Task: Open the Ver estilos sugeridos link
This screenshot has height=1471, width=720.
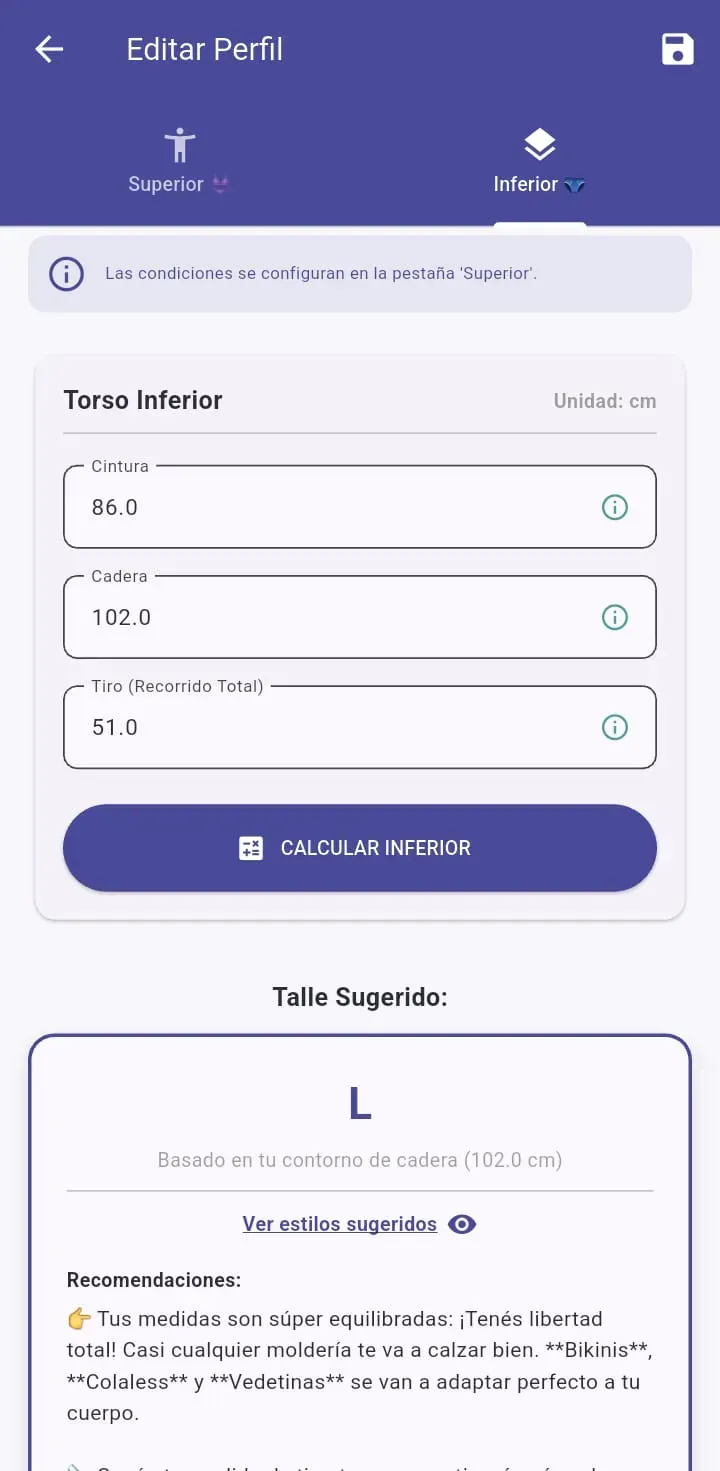Action: click(339, 1224)
